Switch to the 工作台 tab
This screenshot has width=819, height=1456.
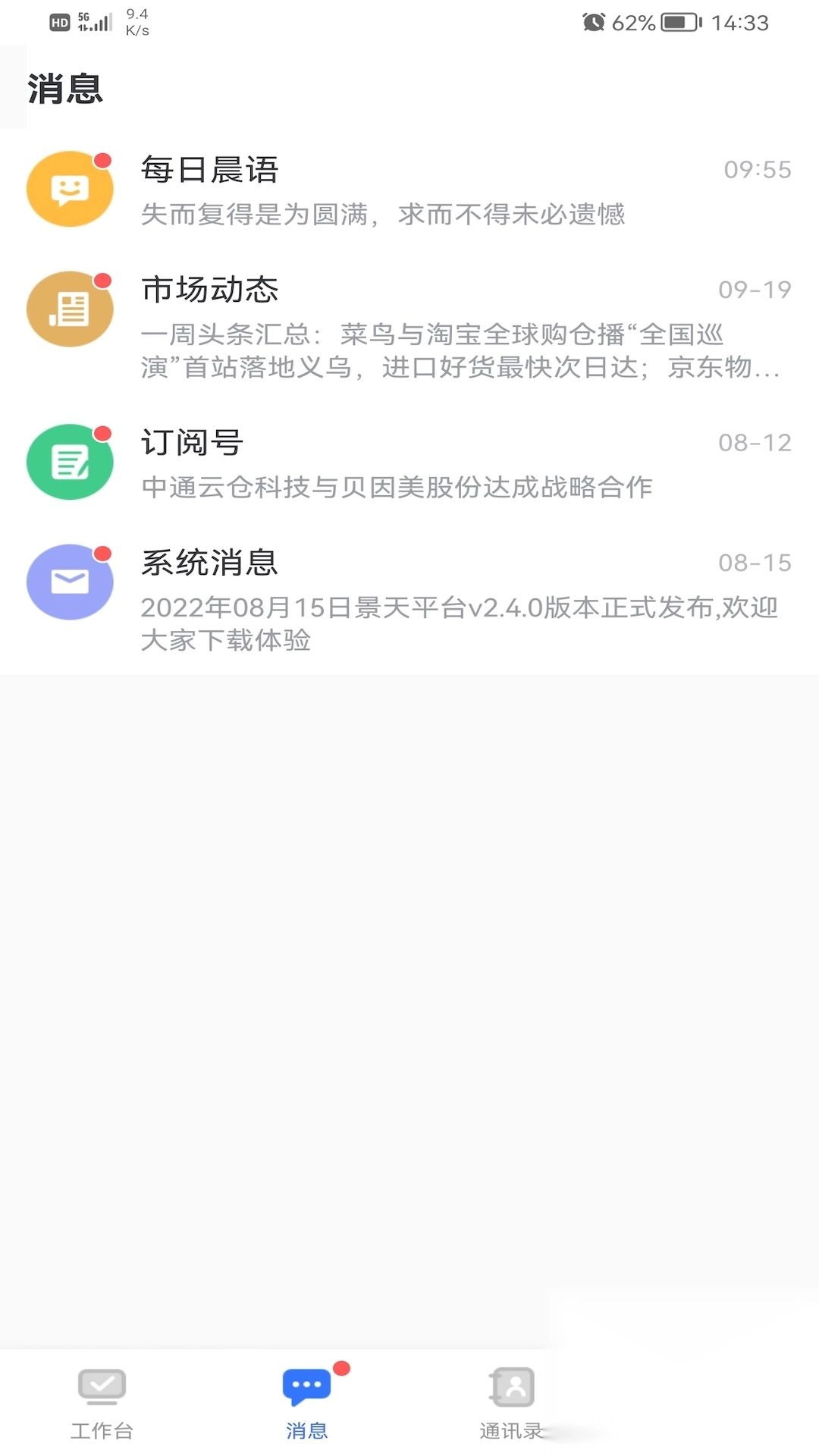(102, 1403)
